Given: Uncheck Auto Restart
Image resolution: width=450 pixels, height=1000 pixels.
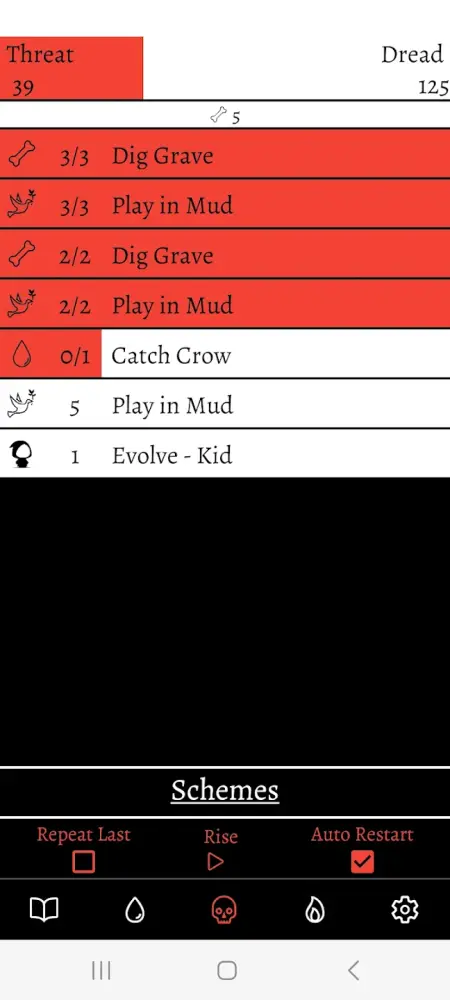Looking at the screenshot, I should 362,862.
